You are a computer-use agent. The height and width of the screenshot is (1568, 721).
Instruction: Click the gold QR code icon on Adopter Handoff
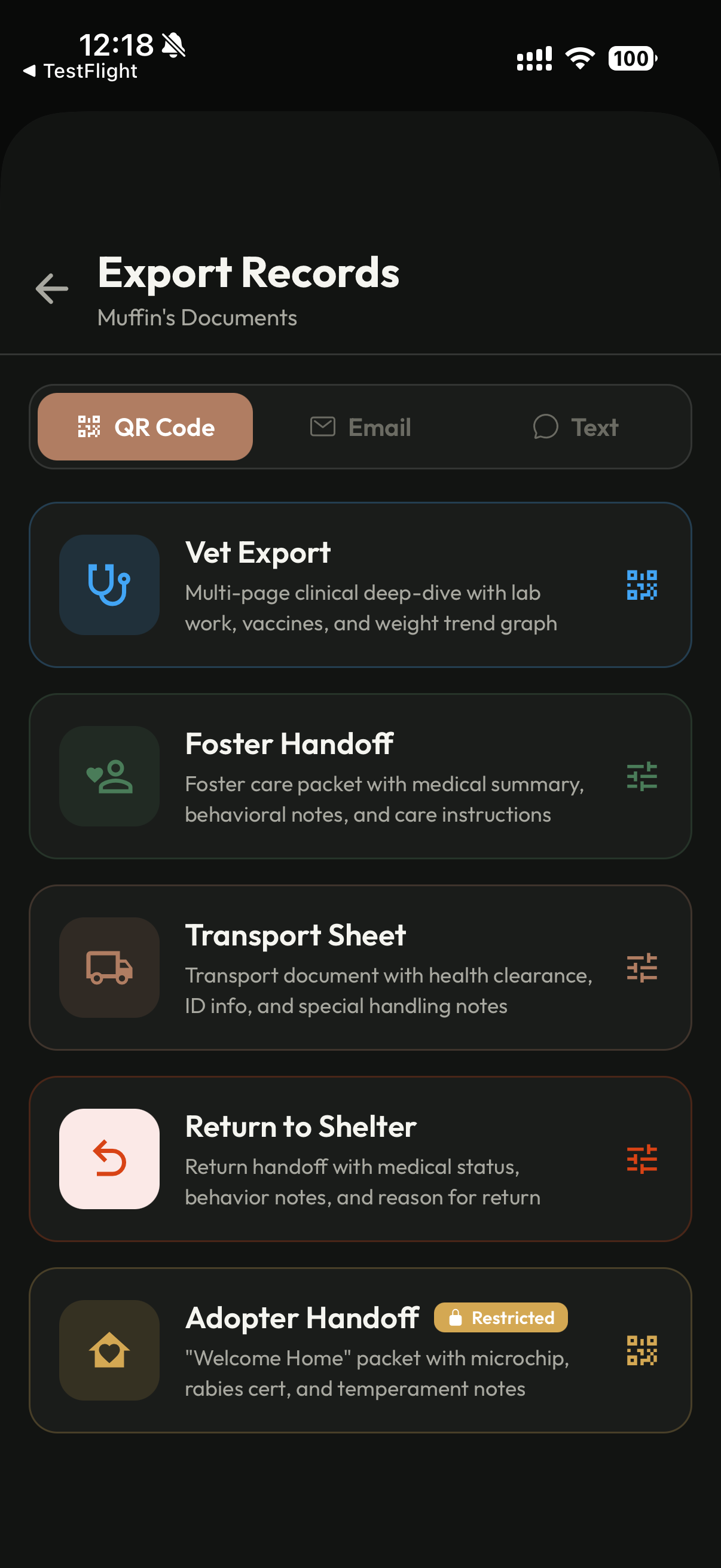pyautogui.click(x=643, y=1352)
